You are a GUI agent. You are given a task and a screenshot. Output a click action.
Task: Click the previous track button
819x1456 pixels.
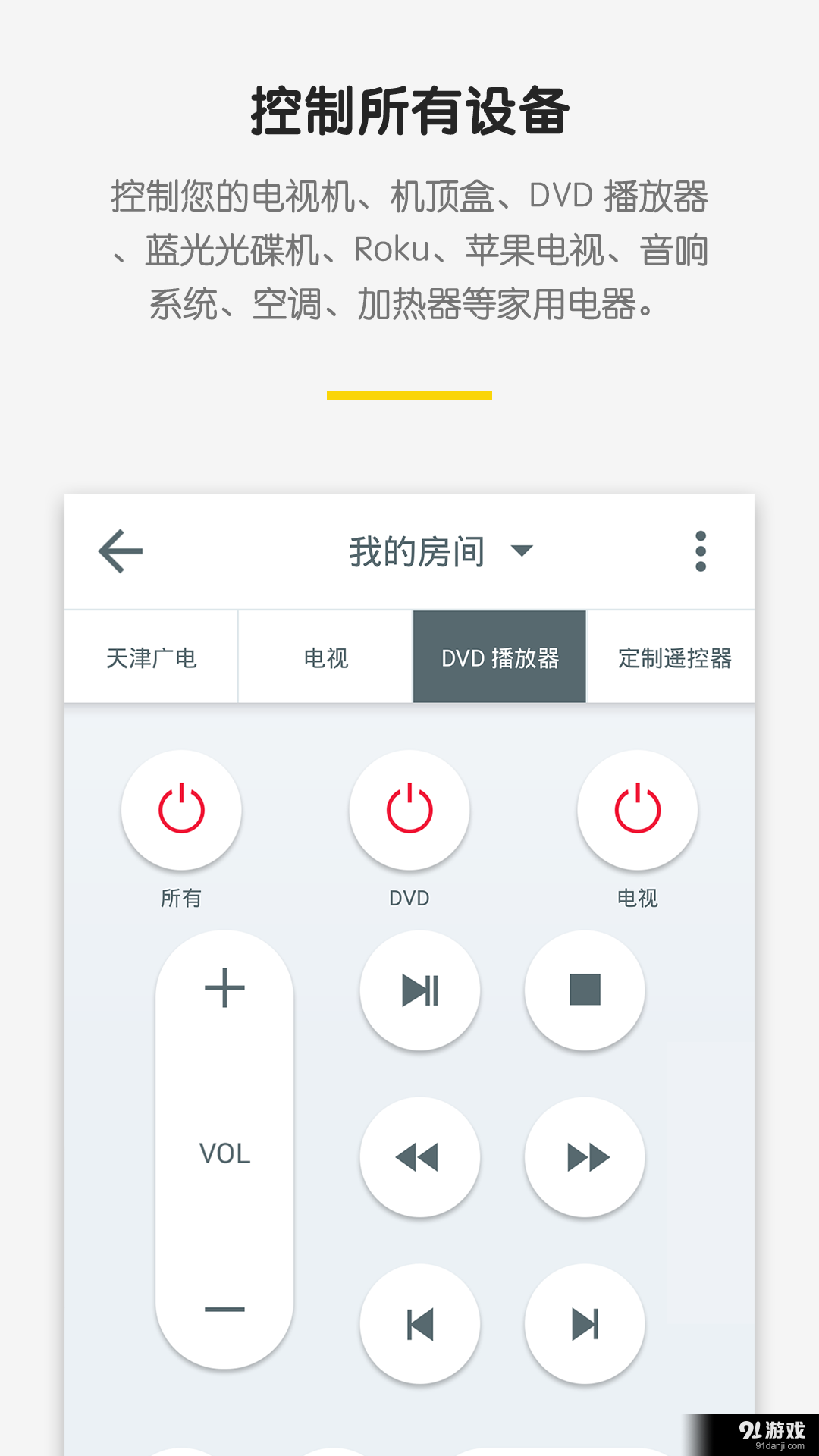pyautogui.click(x=421, y=1323)
